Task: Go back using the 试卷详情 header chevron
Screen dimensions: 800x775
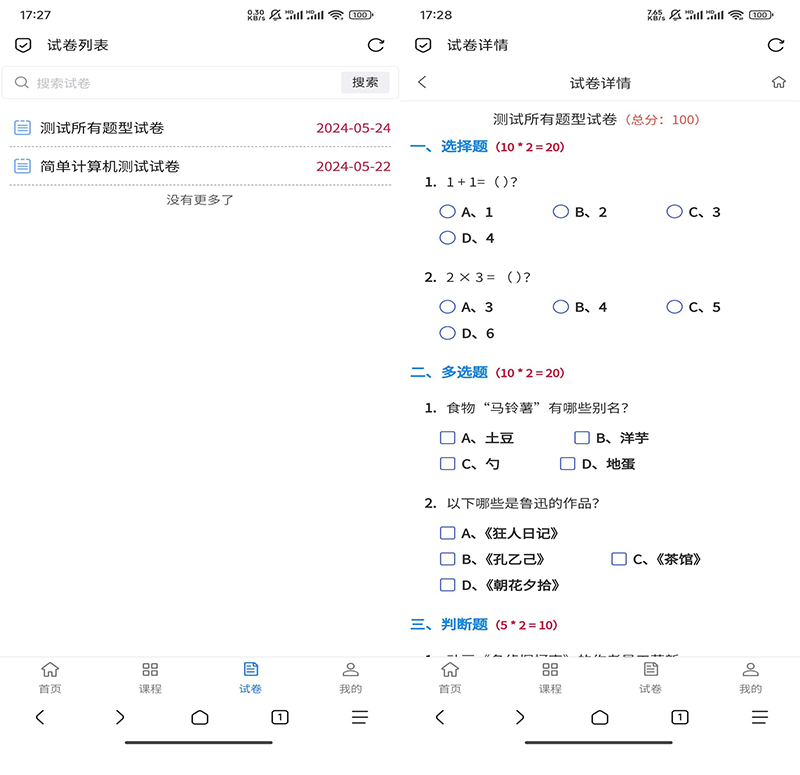Action: (x=422, y=83)
